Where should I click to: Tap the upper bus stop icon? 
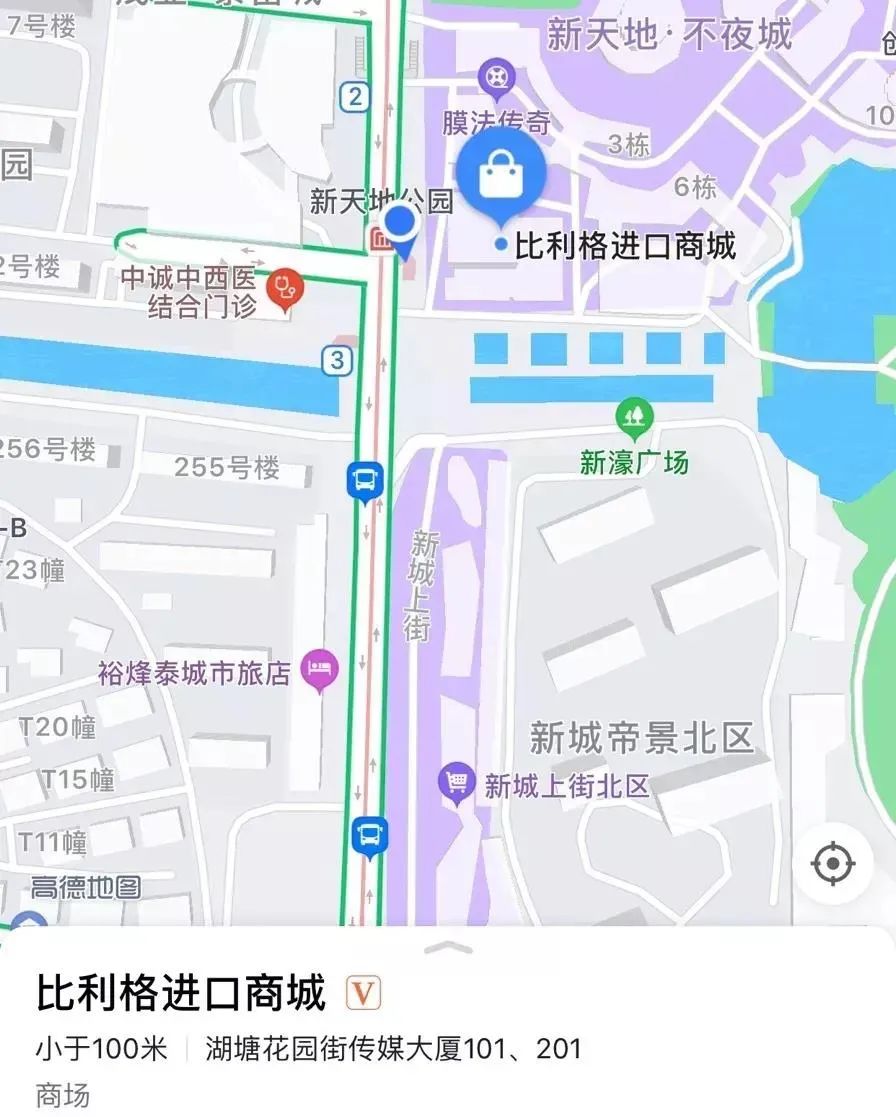tap(364, 480)
